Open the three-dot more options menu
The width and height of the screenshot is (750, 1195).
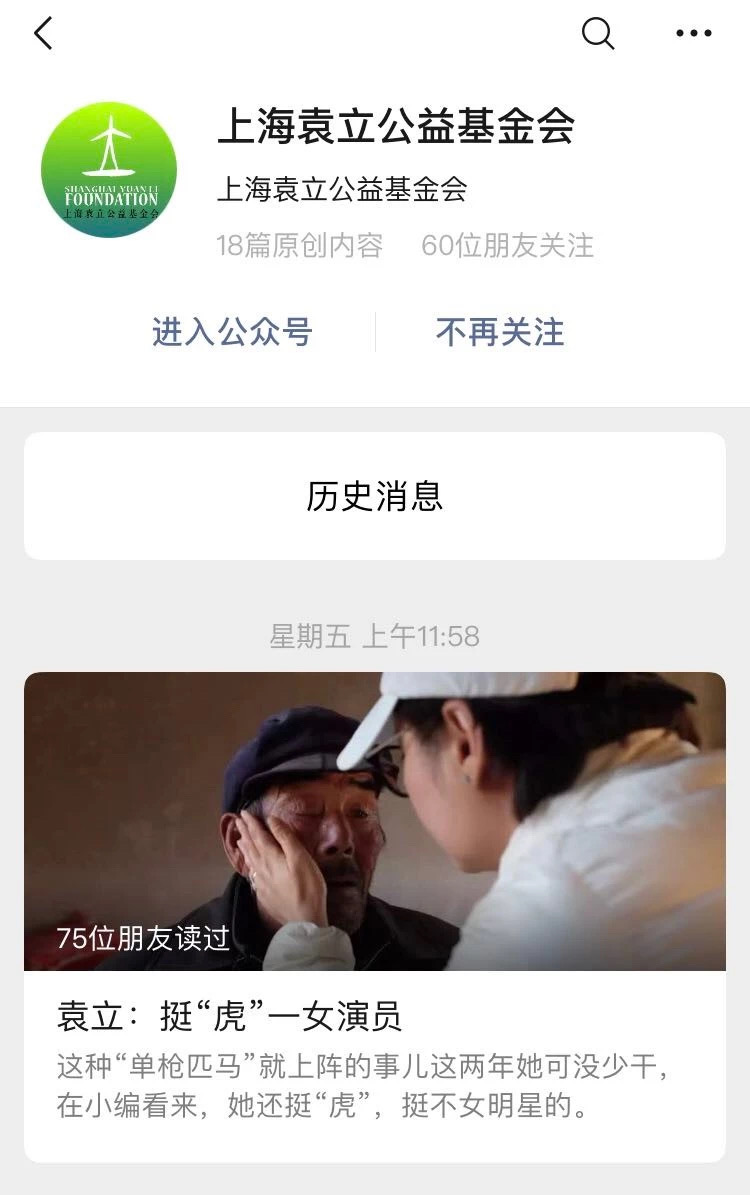(693, 34)
